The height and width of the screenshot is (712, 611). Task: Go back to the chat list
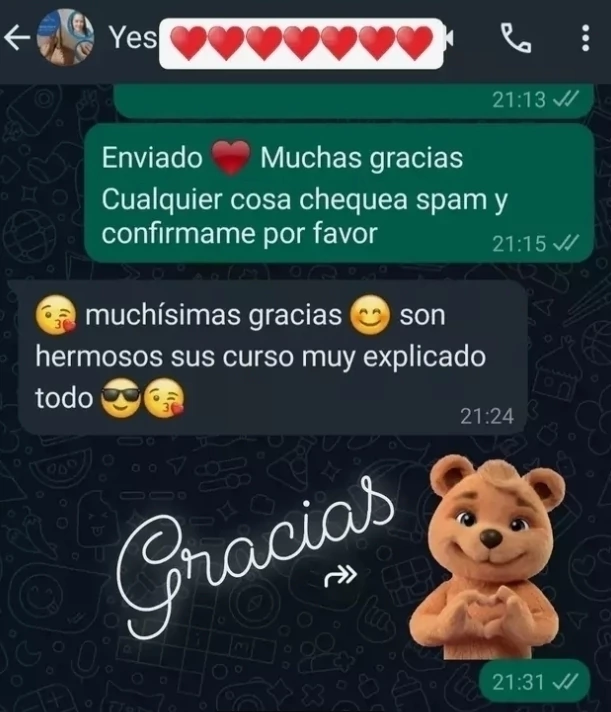pos(15,38)
